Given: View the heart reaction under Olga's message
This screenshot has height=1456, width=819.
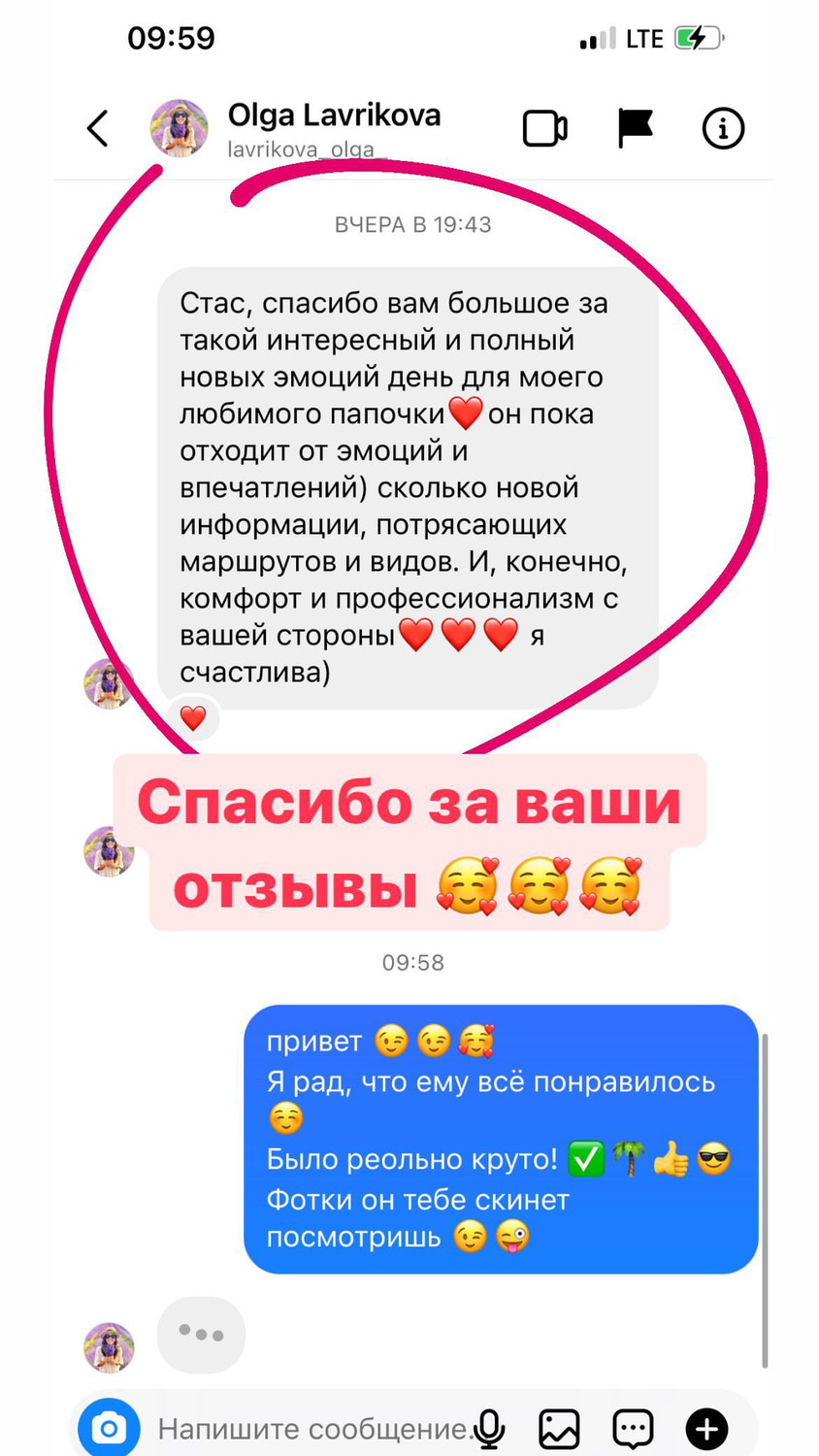Looking at the screenshot, I should 193,718.
